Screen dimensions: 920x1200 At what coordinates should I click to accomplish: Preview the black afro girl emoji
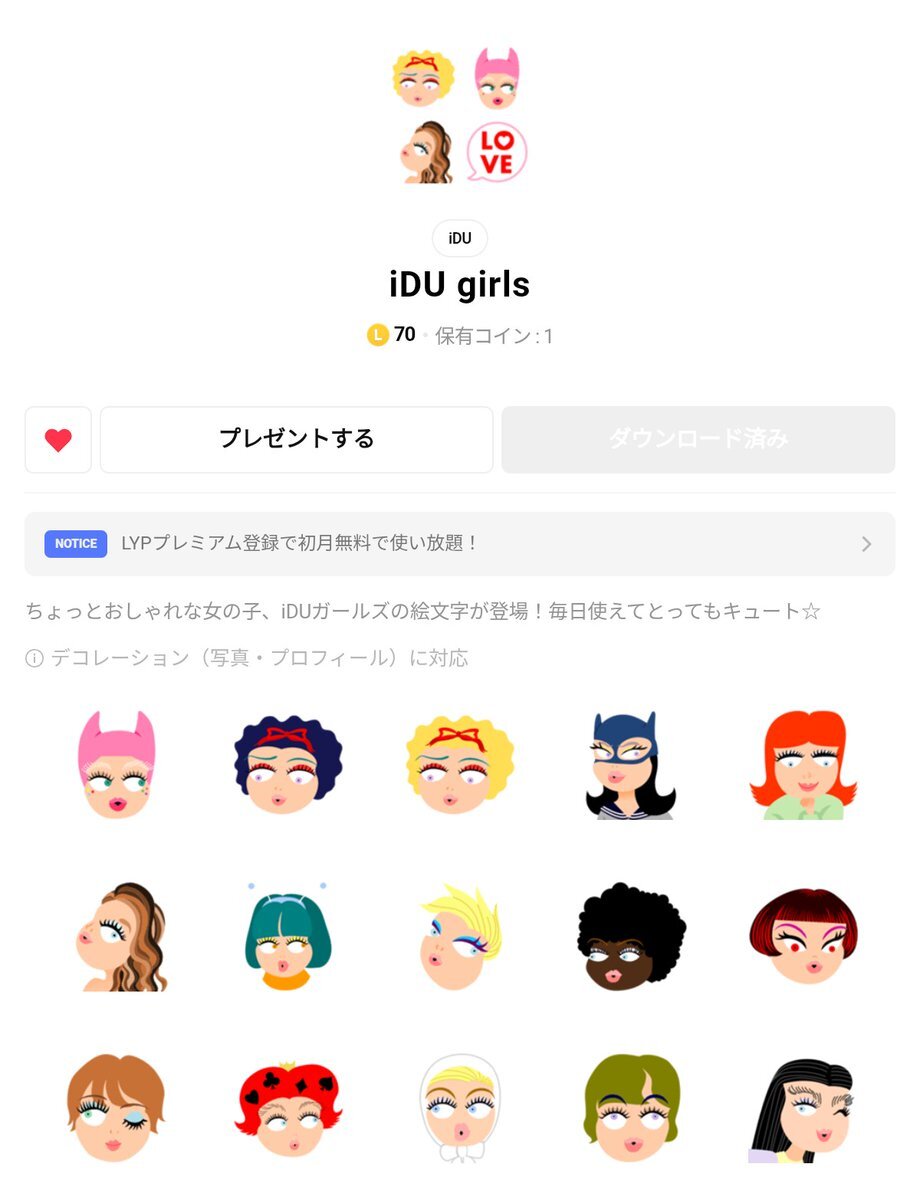[x=630, y=937]
